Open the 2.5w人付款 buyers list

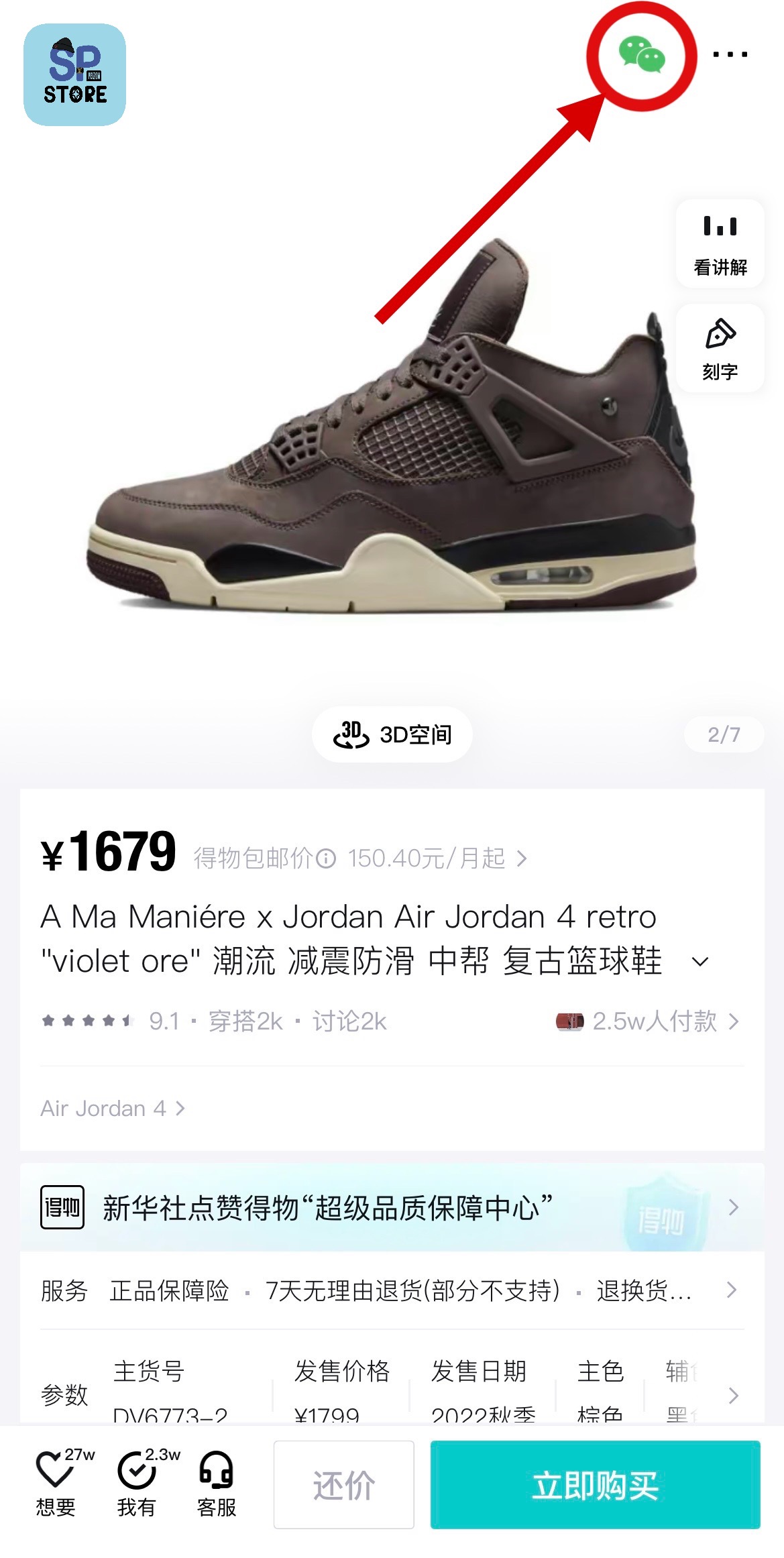[x=648, y=1021]
